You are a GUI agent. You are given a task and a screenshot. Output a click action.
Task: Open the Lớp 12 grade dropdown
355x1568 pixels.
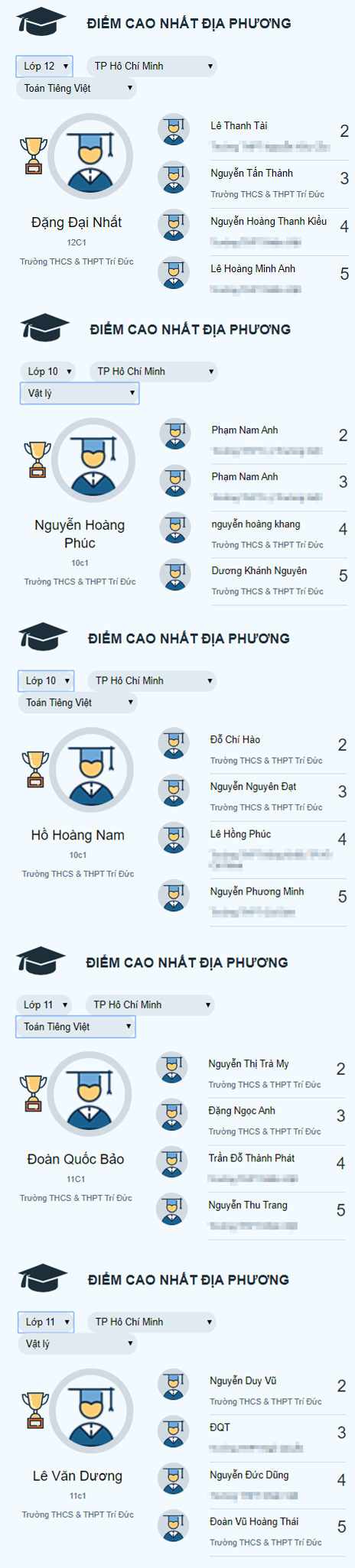[x=44, y=67]
